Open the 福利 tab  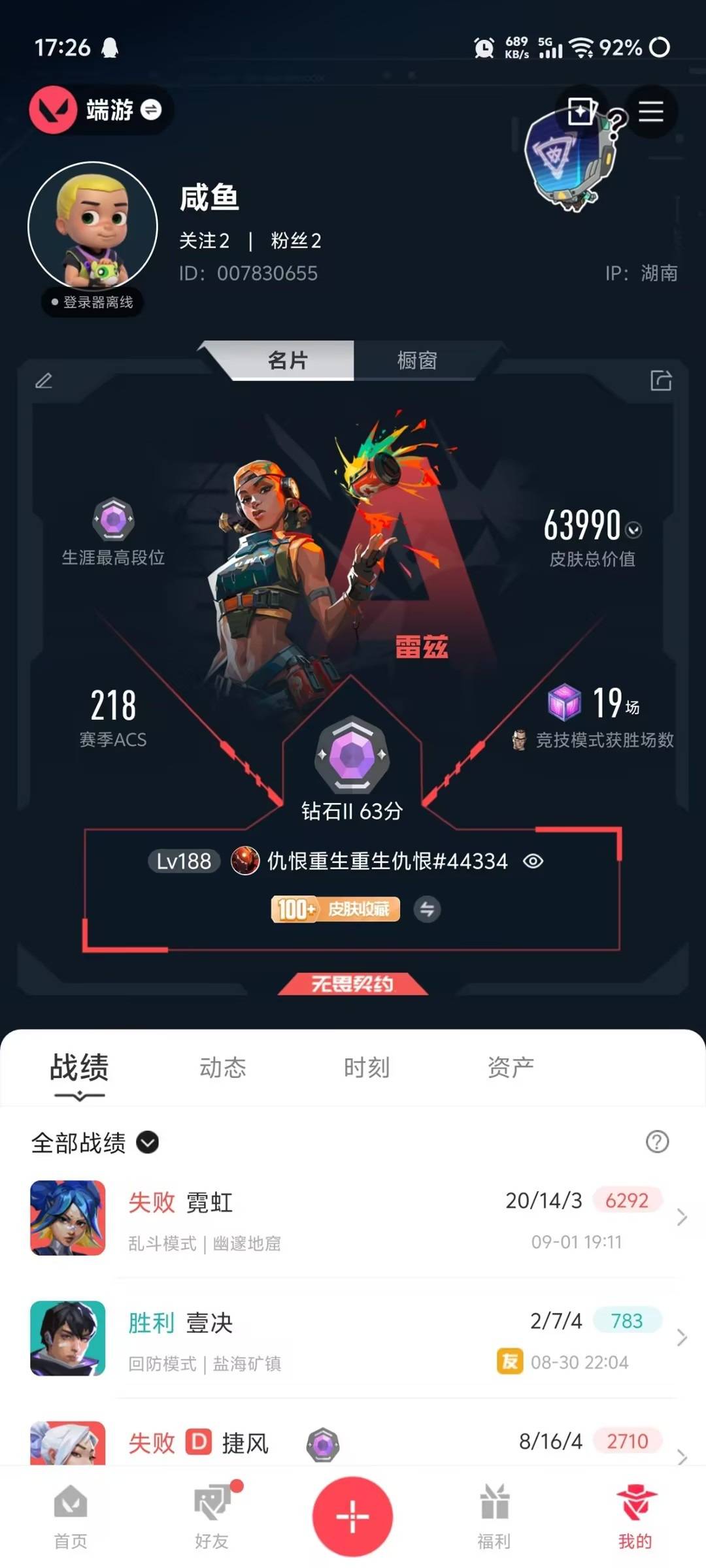click(x=494, y=1516)
